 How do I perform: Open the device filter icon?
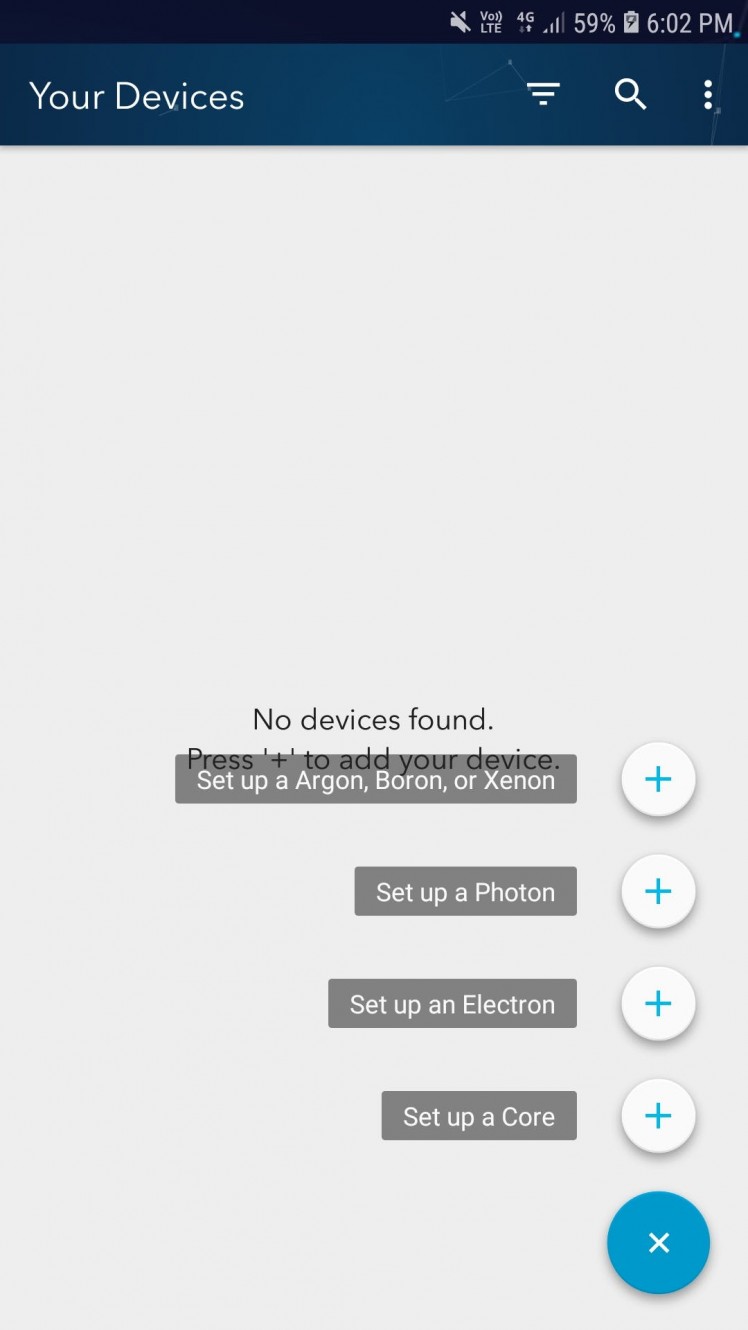pyautogui.click(x=543, y=95)
